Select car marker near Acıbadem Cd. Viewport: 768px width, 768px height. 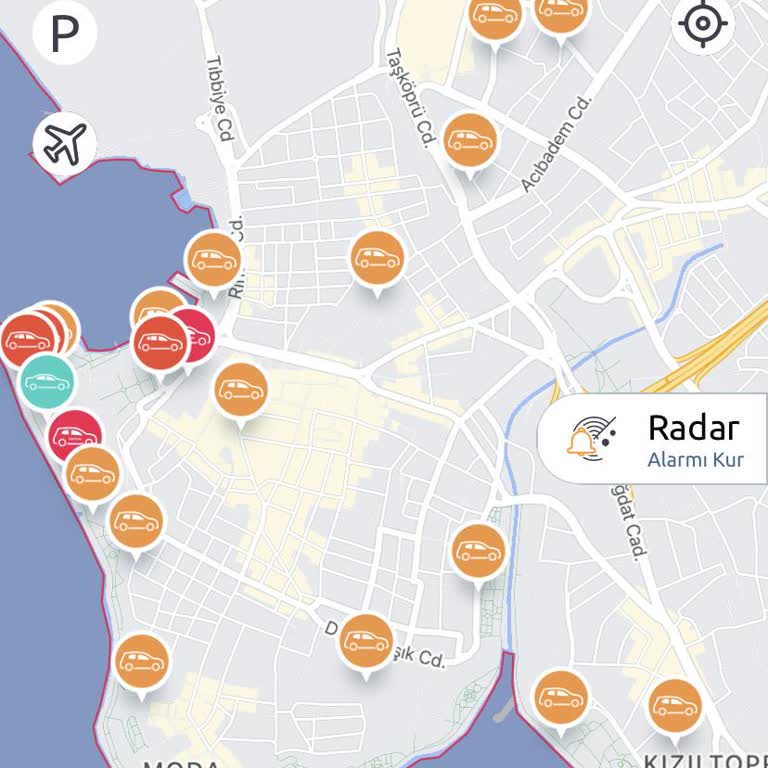pyautogui.click(x=470, y=141)
